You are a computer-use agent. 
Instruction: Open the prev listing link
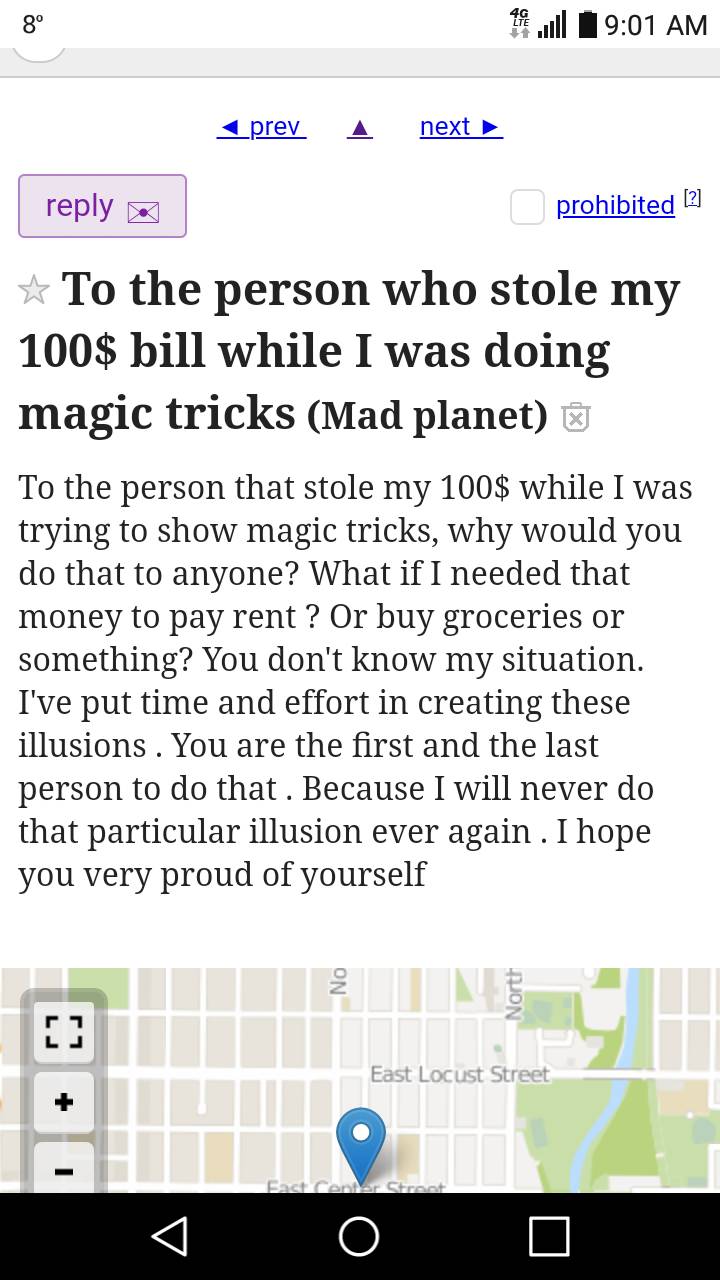pyautogui.click(x=261, y=127)
